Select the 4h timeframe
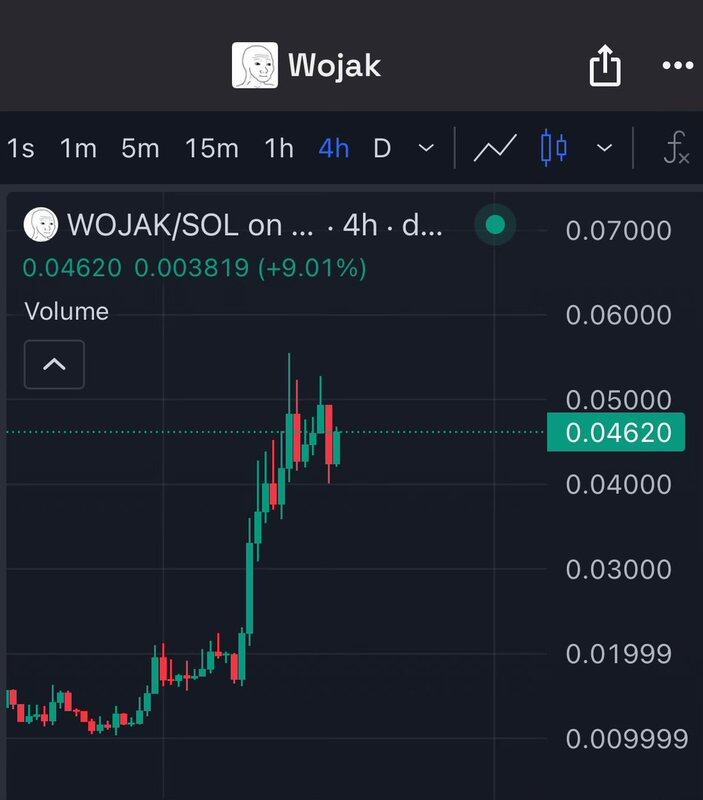 tap(334, 149)
